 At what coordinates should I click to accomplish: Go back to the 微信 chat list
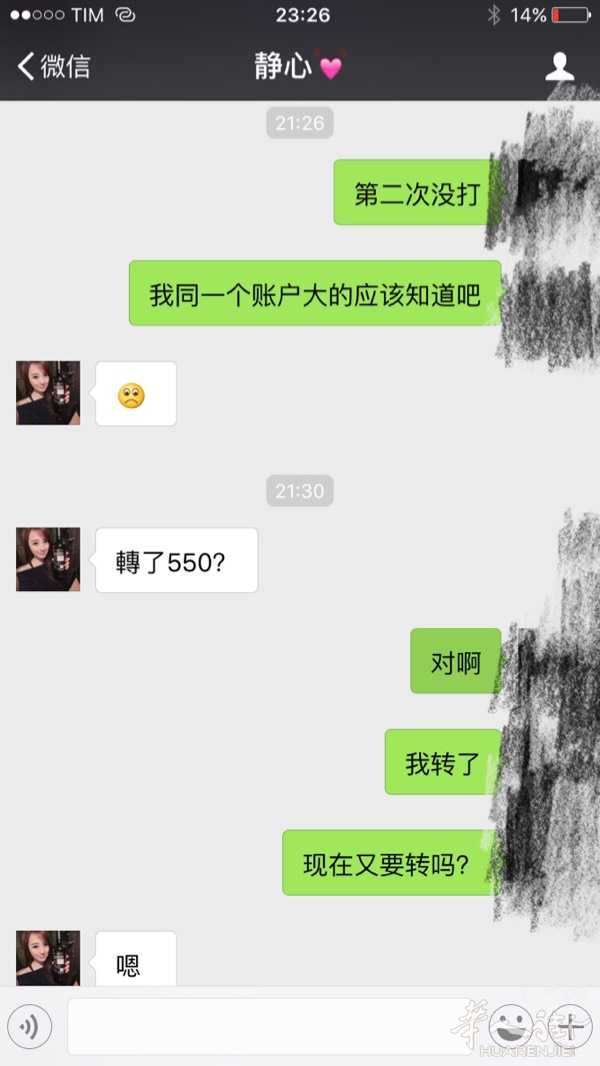(53, 67)
